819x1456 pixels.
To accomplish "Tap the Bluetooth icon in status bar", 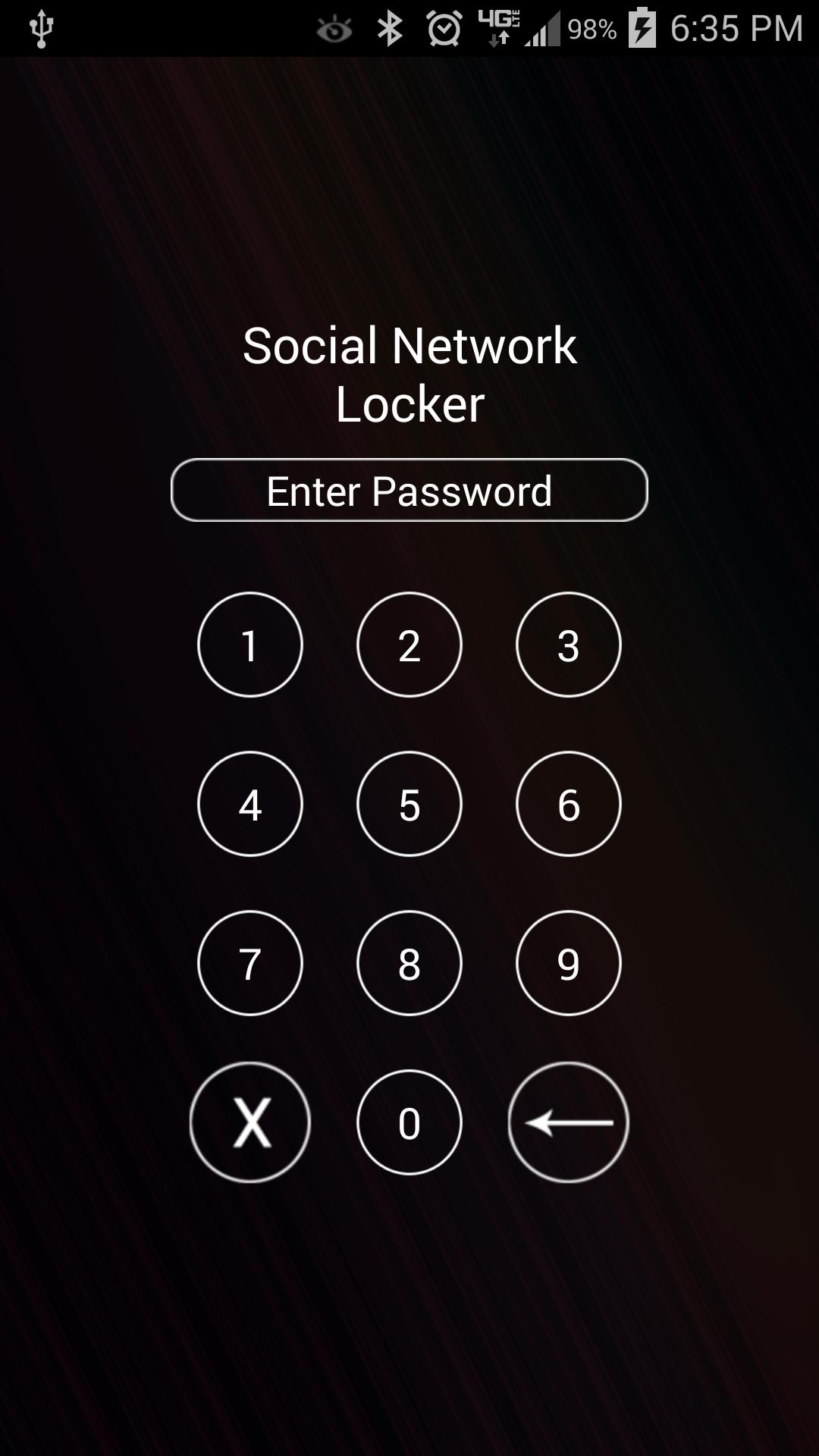I will 389,29.
